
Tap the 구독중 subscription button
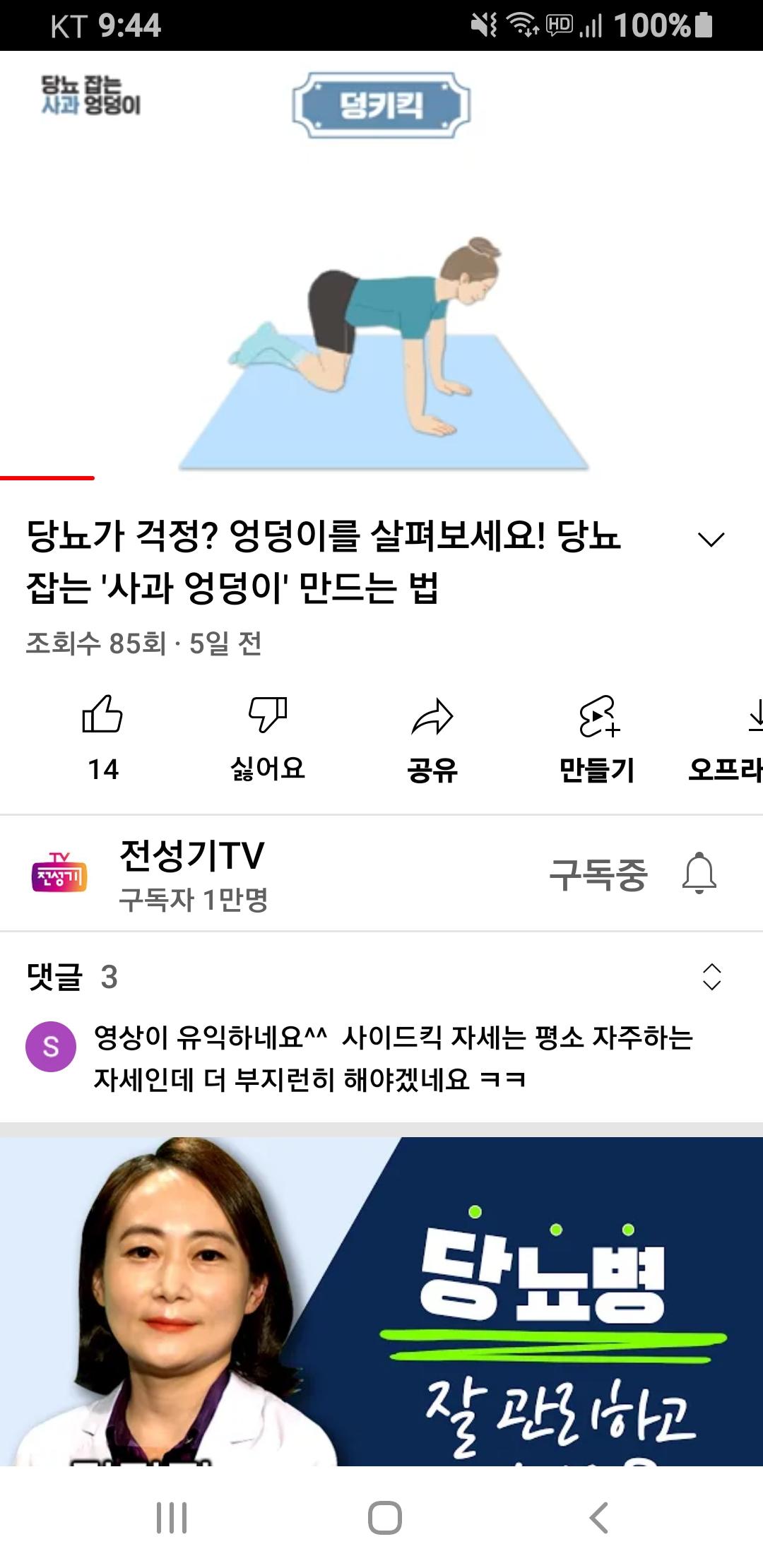click(x=598, y=874)
